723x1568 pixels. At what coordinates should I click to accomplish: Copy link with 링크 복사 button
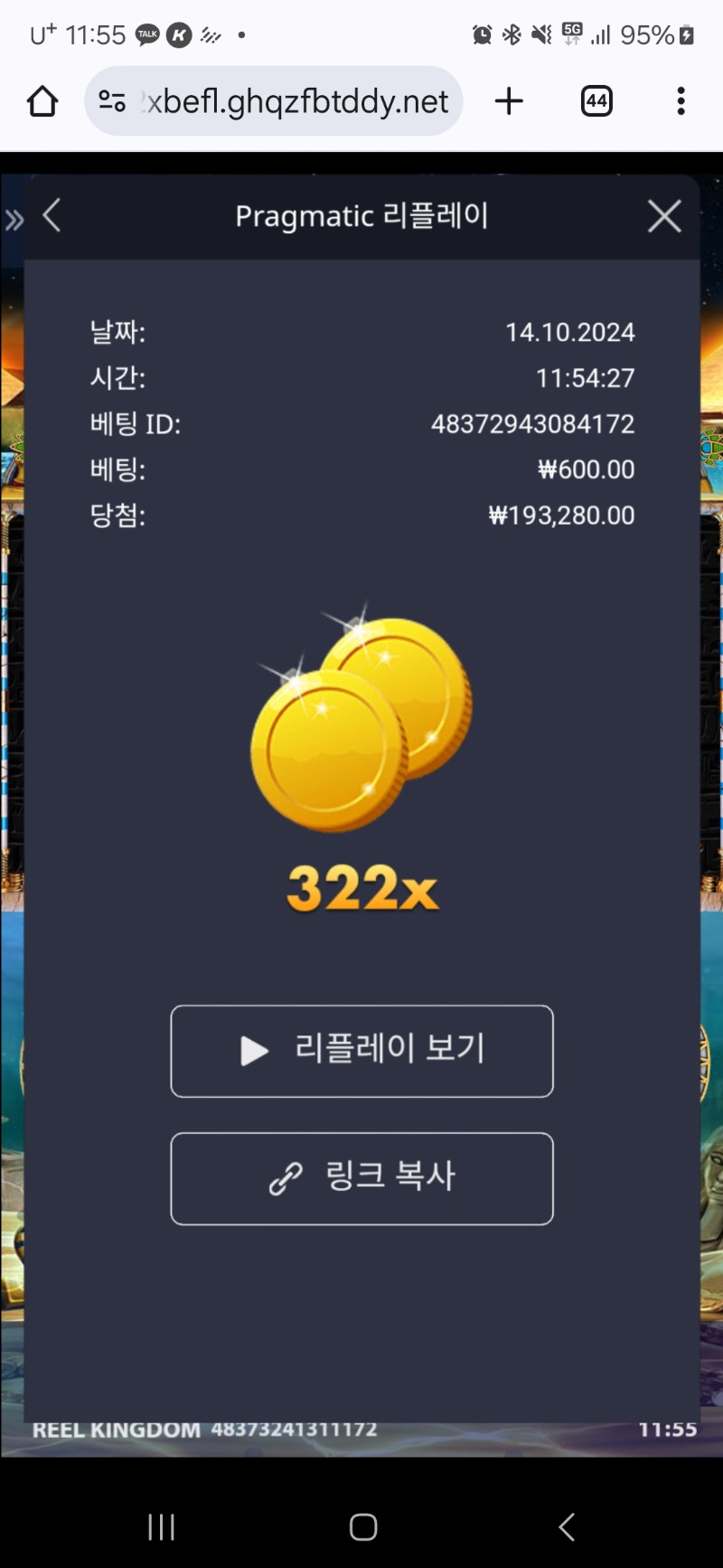tap(361, 1178)
